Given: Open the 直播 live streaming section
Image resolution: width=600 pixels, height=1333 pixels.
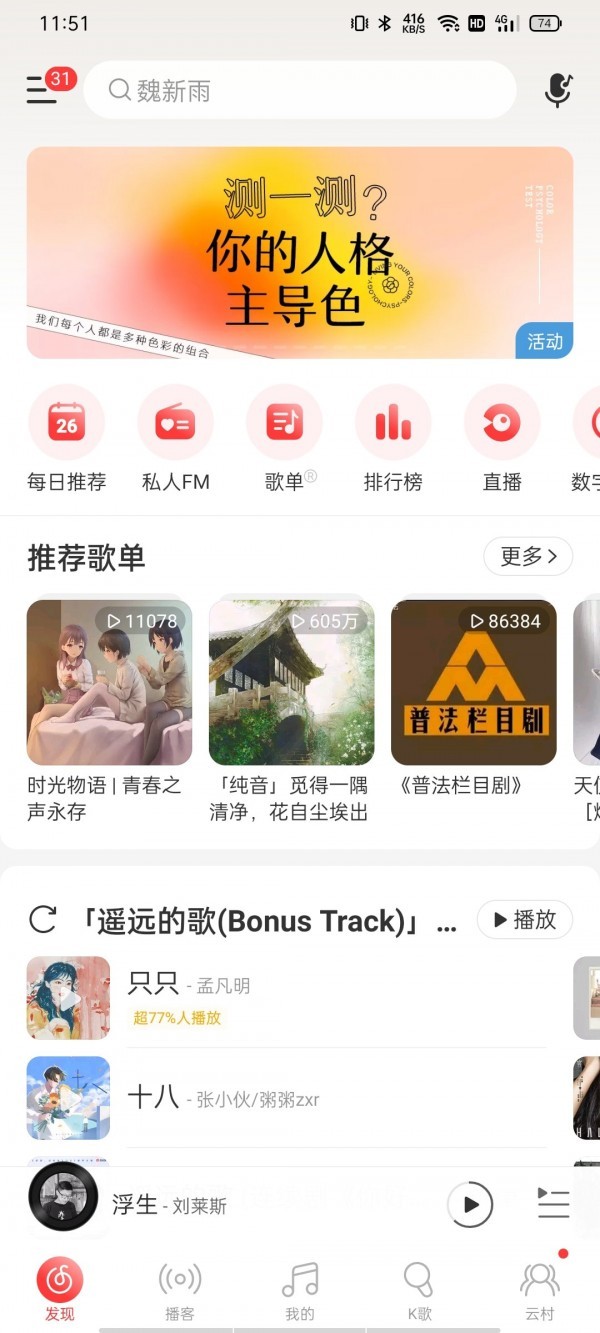Looking at the screenshot, I should point(502,438).
